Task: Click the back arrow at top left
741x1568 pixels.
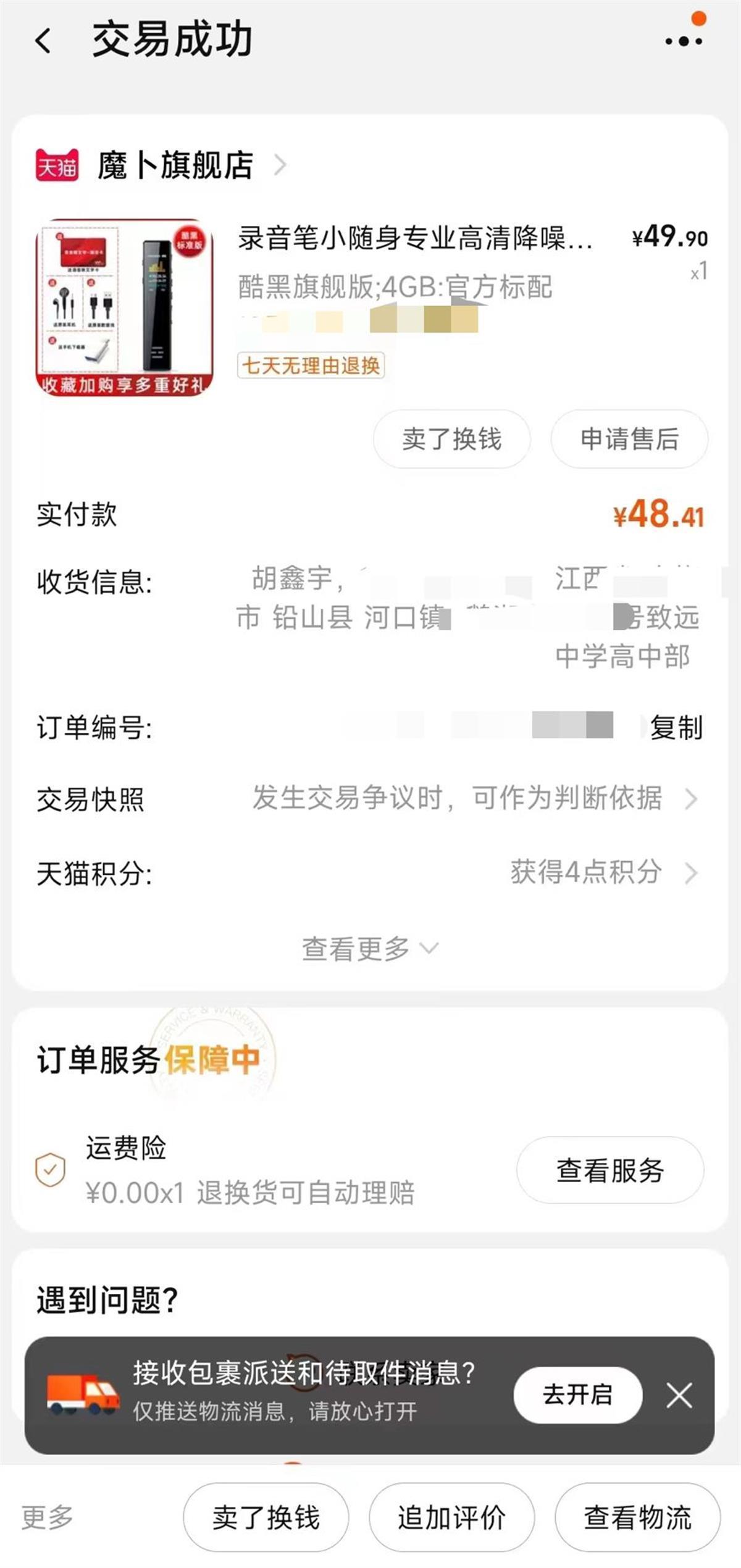Action: (41, 39)
